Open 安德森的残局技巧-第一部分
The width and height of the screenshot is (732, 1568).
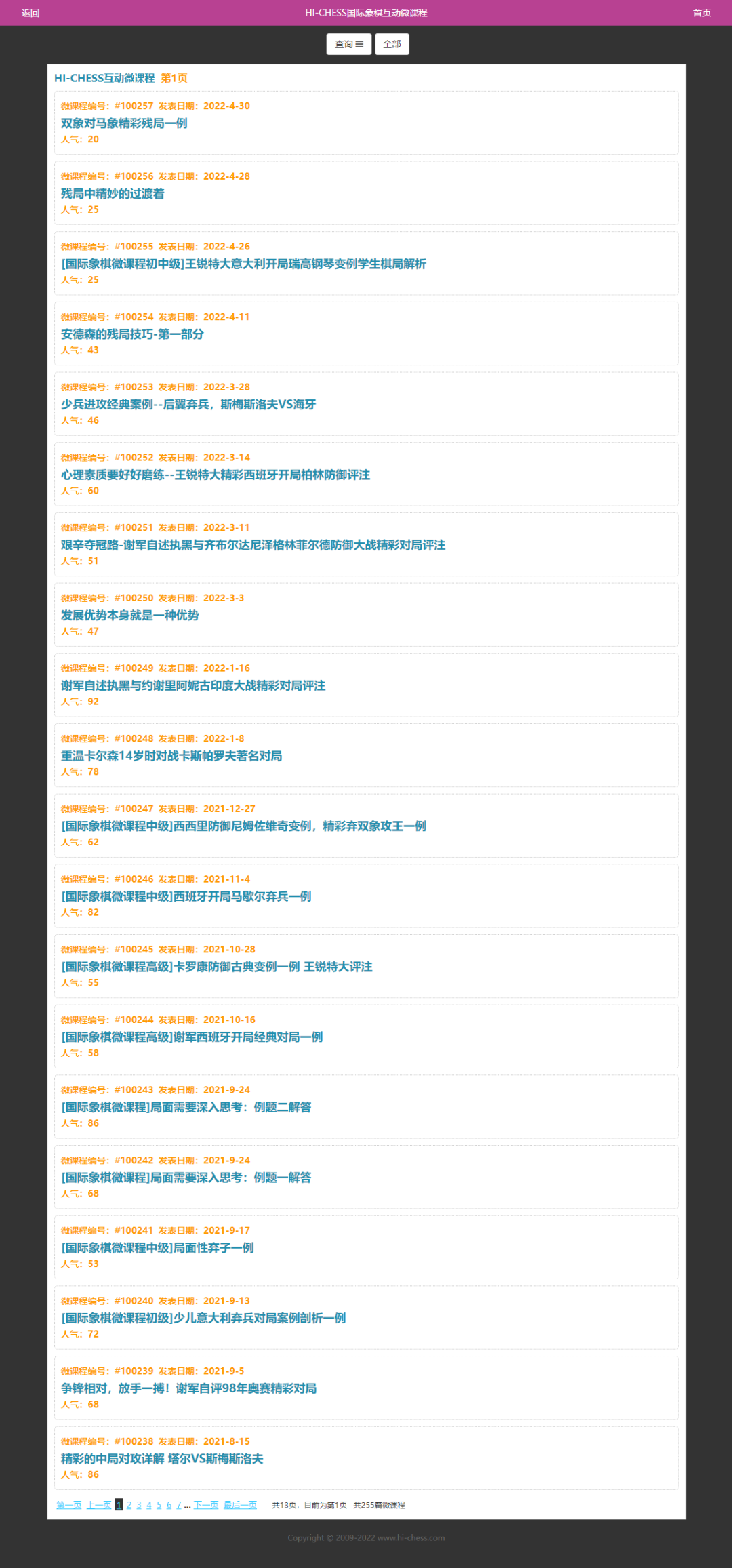click(132, 334)
